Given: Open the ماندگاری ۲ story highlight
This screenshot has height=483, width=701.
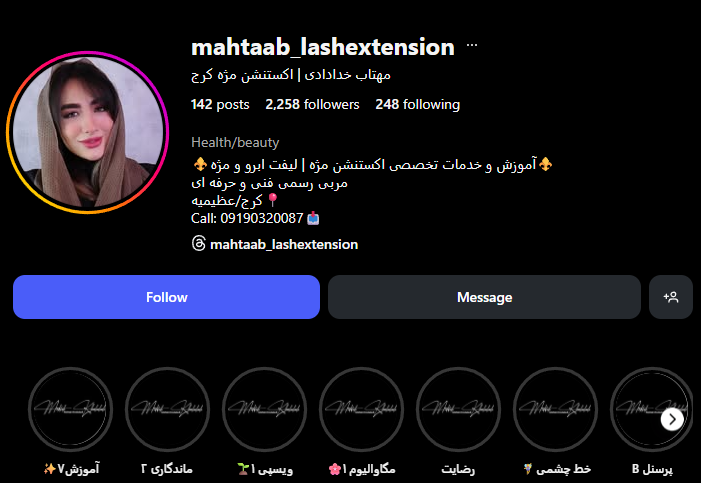Looking at the screenshot, I should [166, 409].
